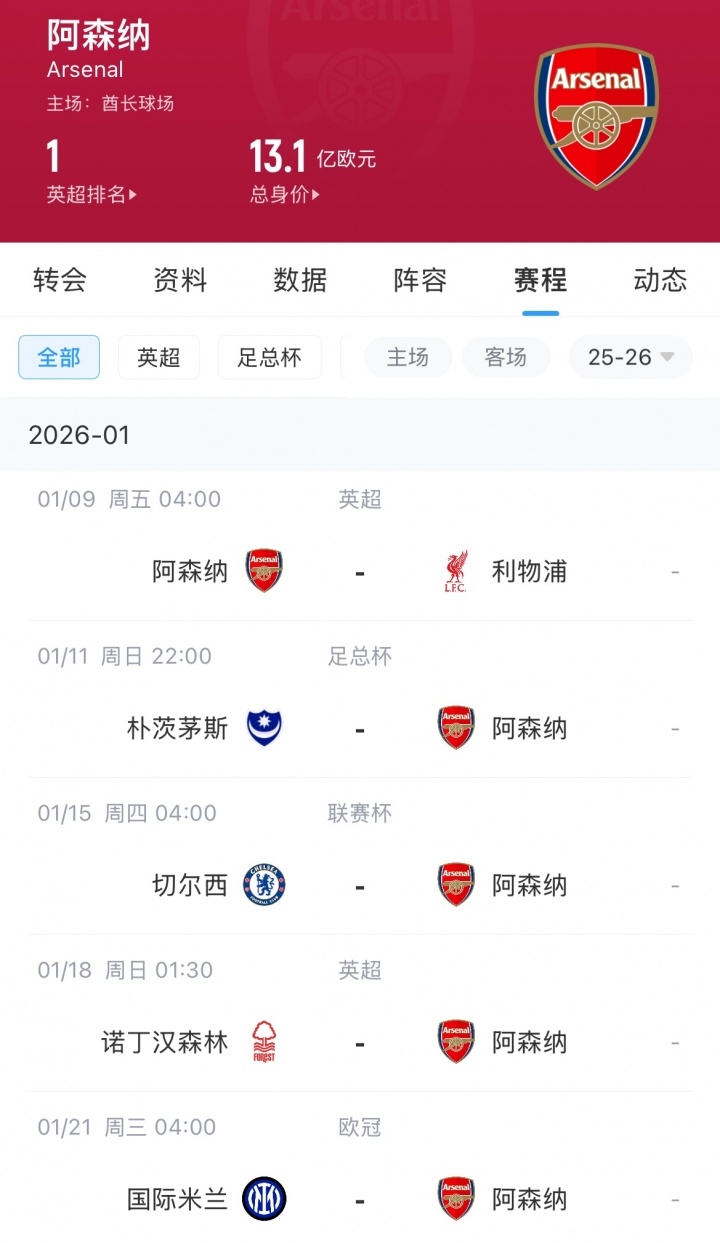Expand the 25-26 season dropdown
This screenshot has height=1243, width=720.
pos(630,357)
